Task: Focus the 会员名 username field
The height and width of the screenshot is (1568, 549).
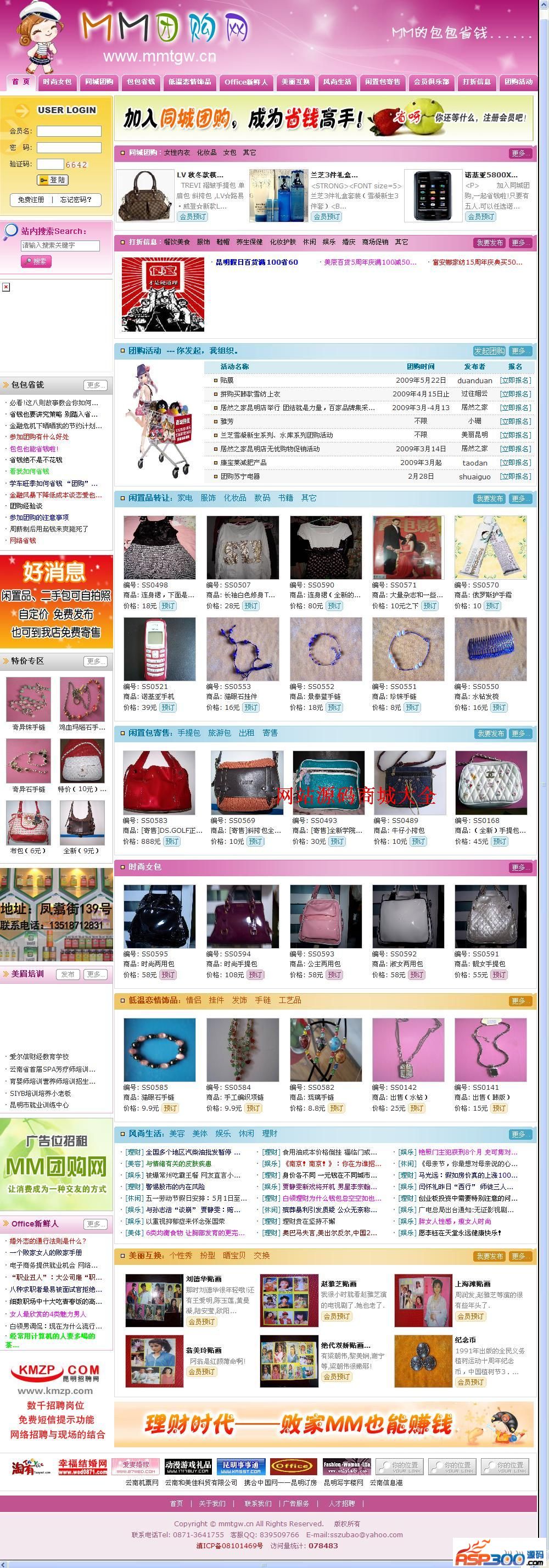Action: coord(69,131)
